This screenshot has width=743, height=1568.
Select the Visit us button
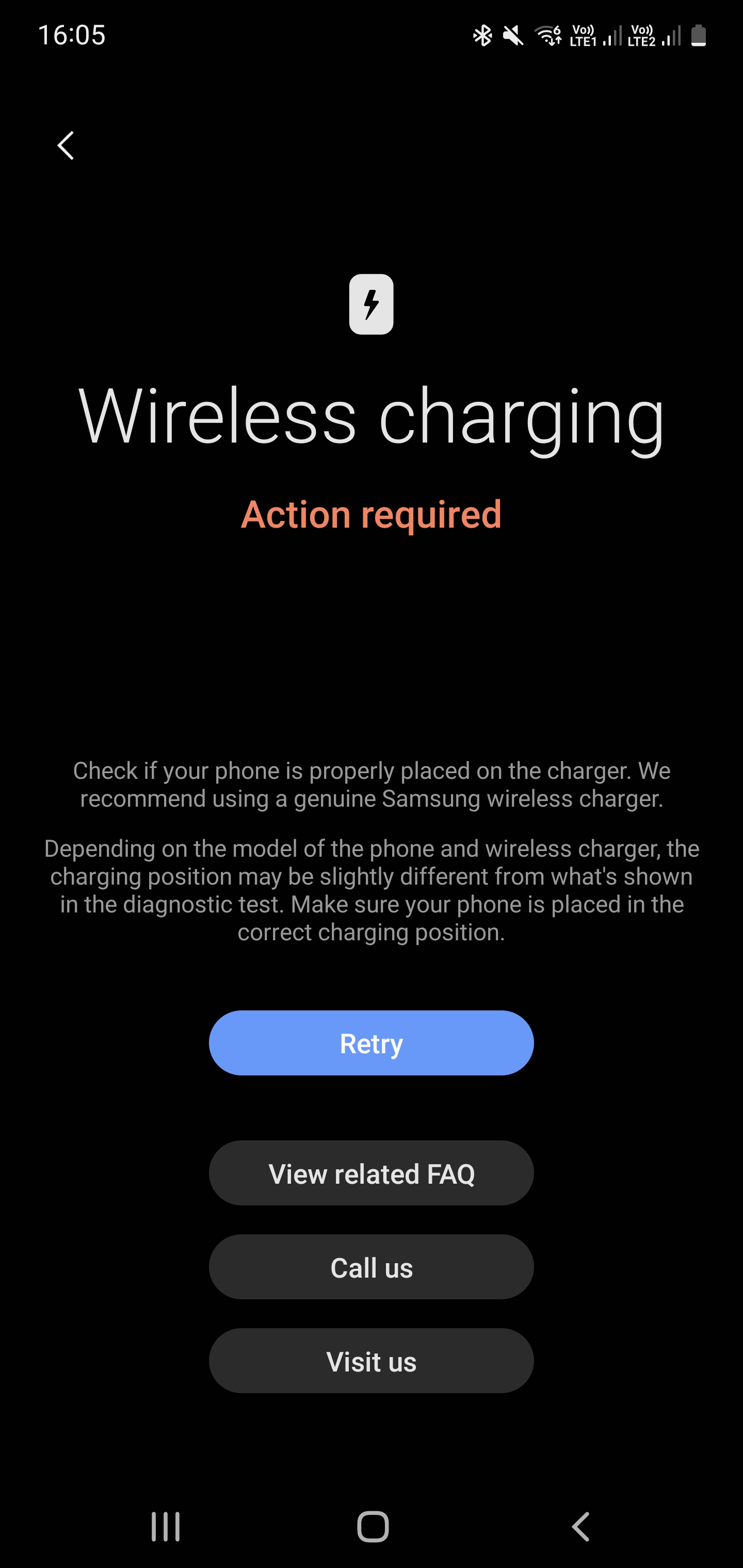point(371,1361)
